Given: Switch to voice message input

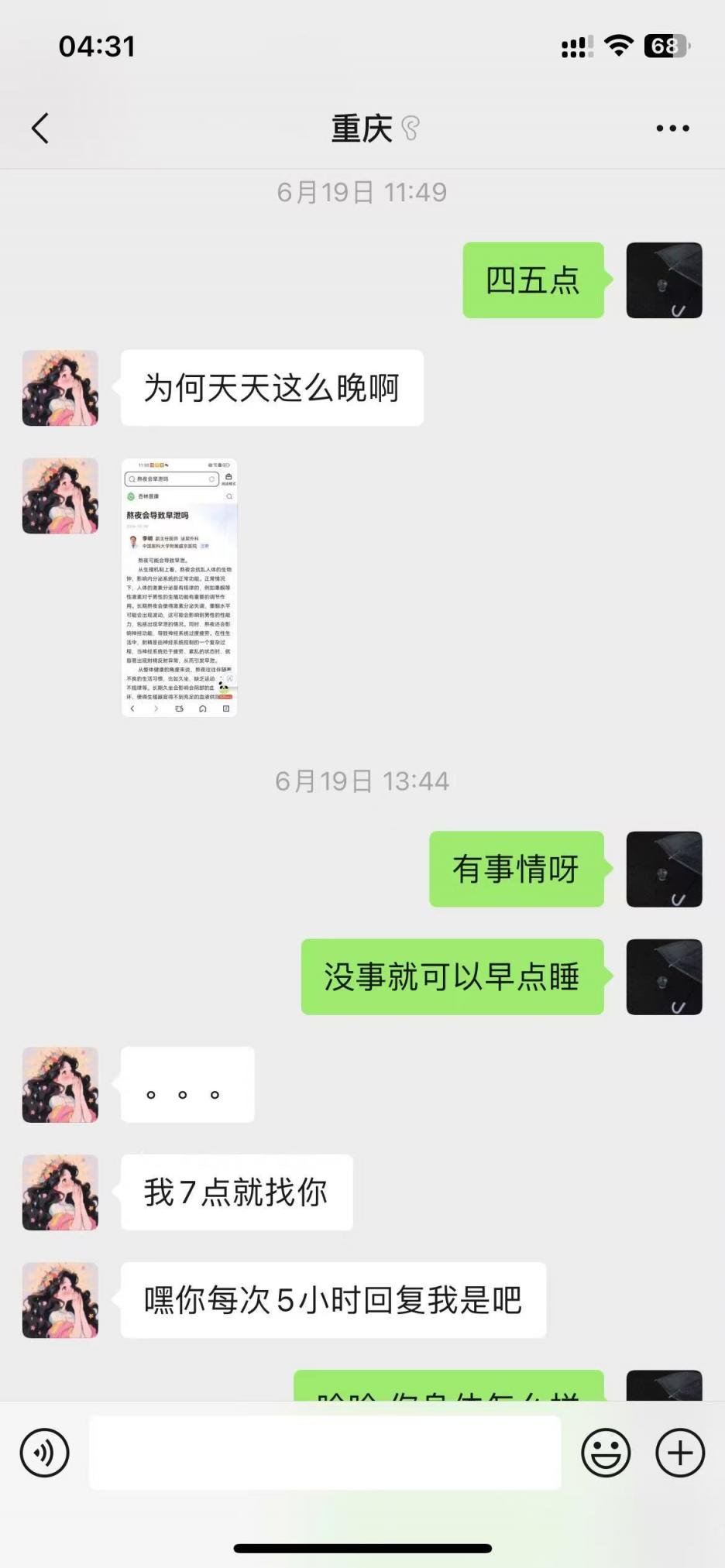Looking at the screenshot, I should [x=44, y=1453].
